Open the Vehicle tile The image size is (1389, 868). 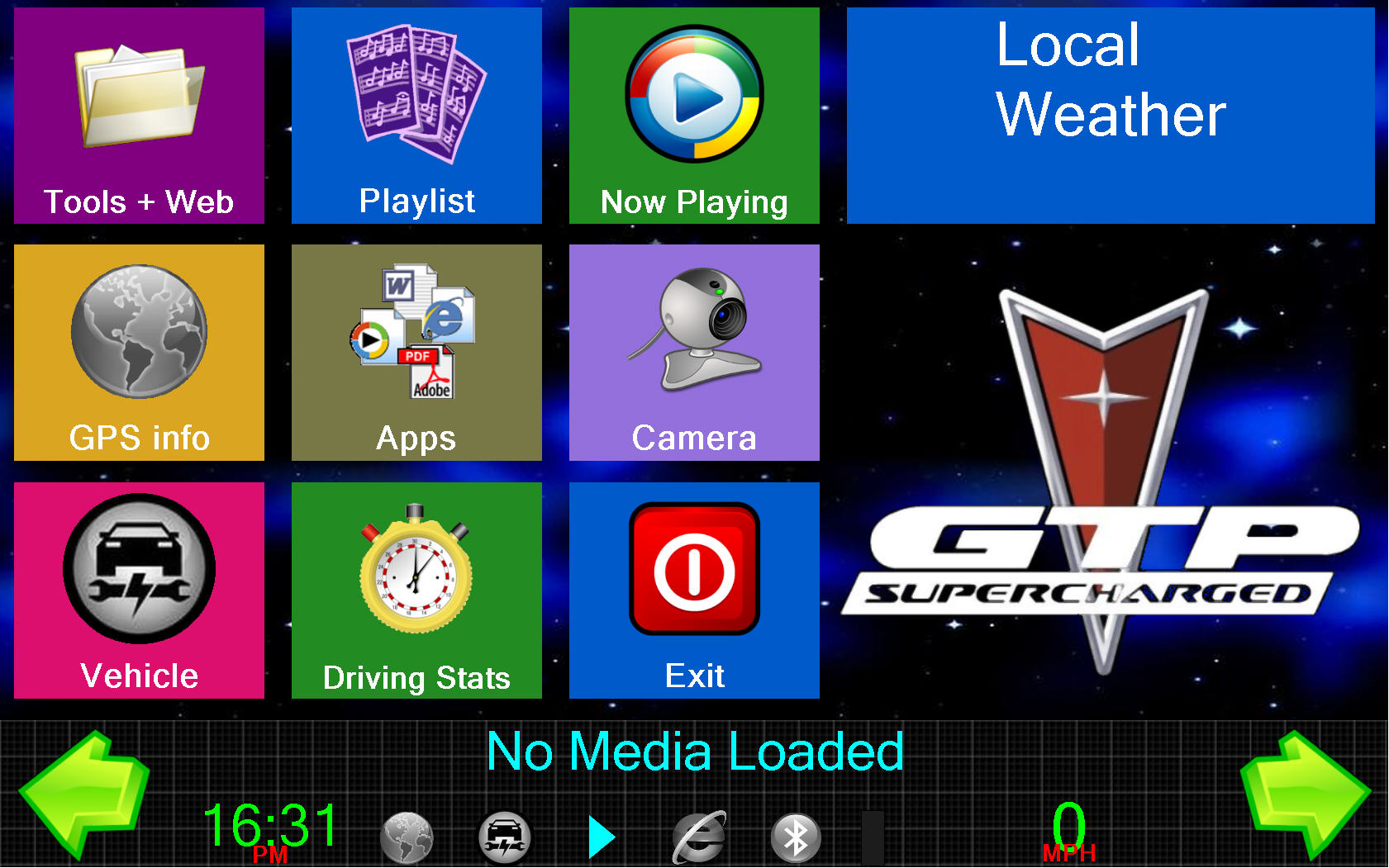139,590
